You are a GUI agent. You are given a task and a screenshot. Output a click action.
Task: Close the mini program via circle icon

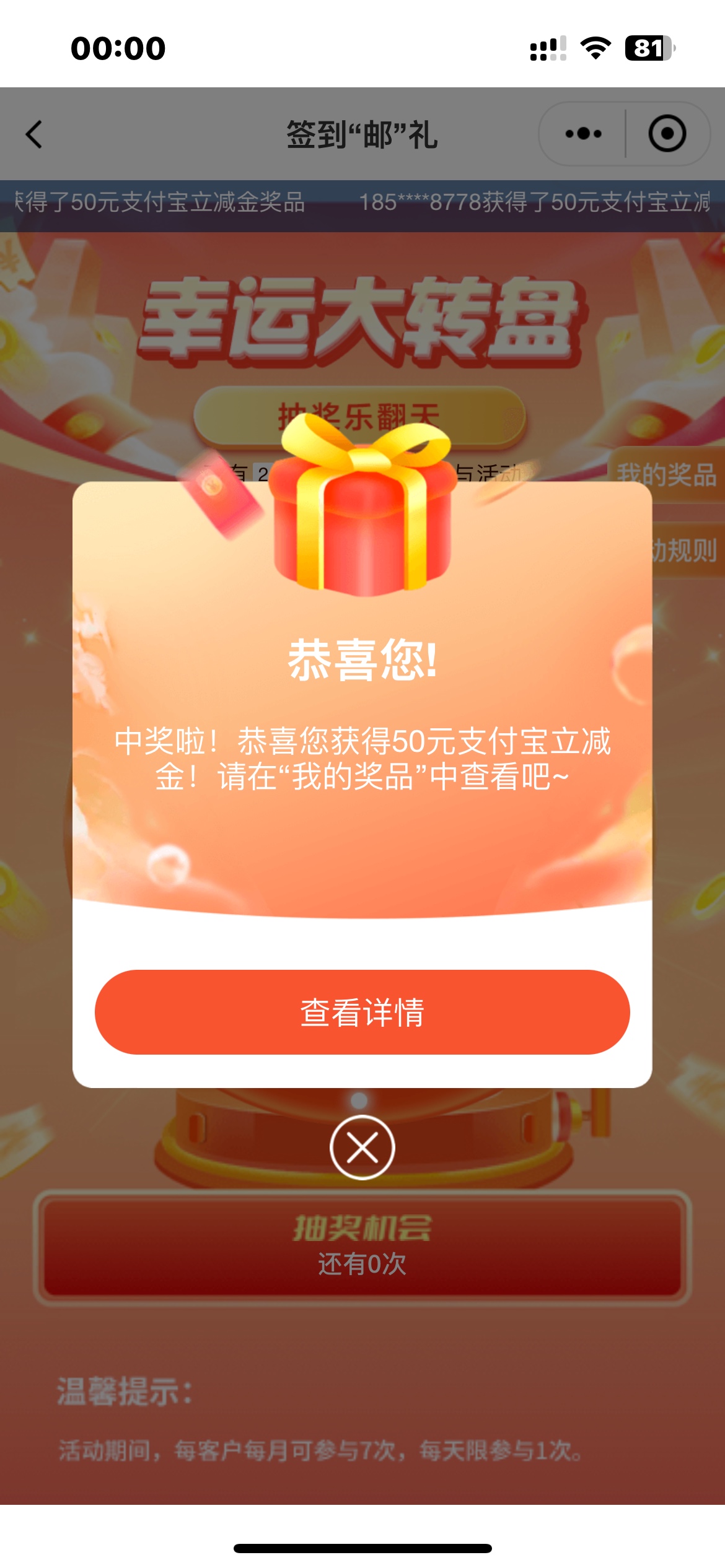point(667,134)
